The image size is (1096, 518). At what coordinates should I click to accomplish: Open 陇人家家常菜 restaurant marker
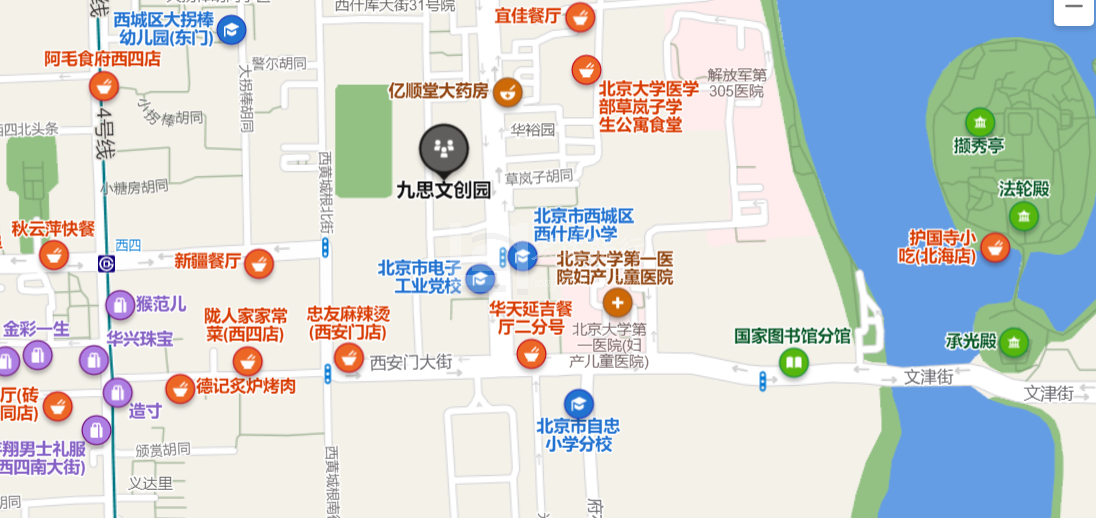coord(247,361)
